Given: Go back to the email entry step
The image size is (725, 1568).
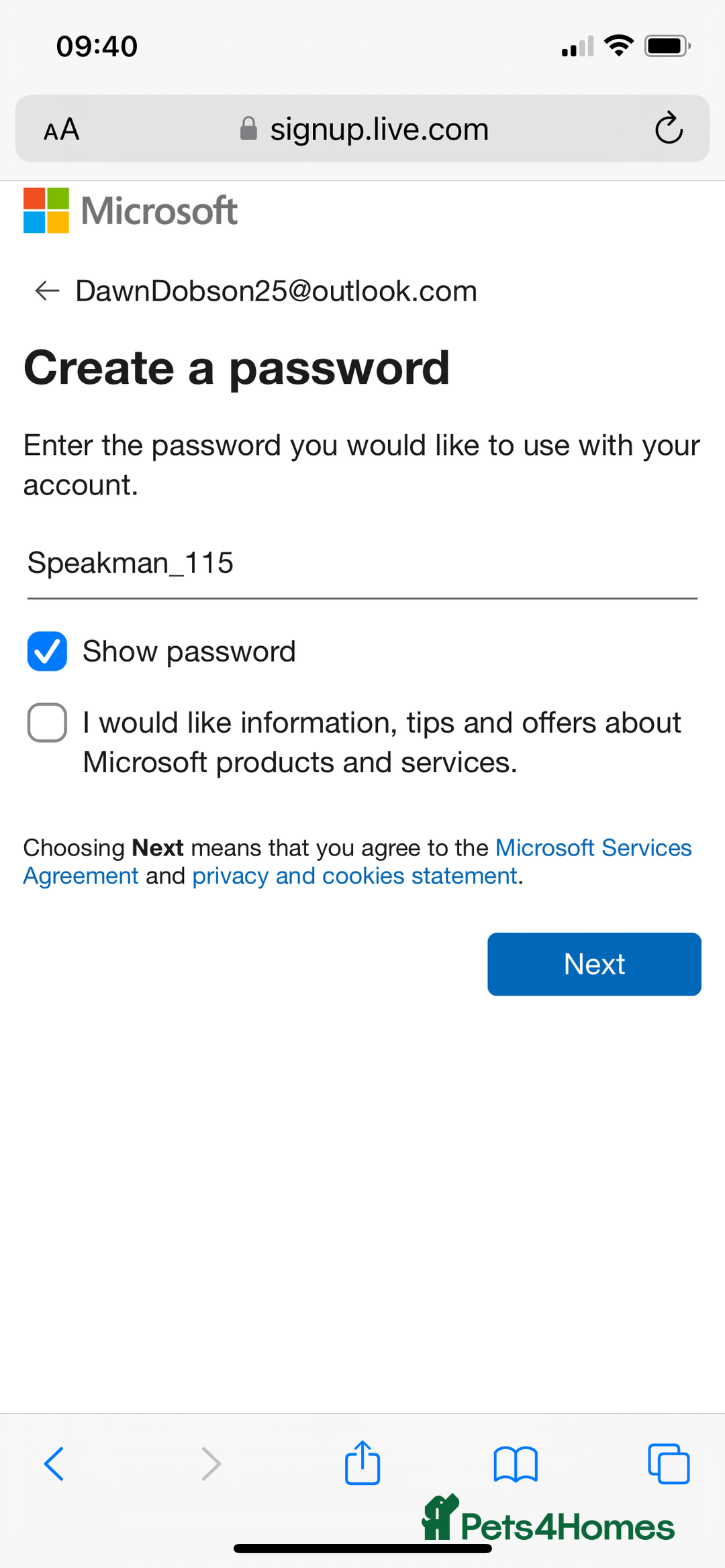Looking at the screenshot, I should click(x=47, y=291).
